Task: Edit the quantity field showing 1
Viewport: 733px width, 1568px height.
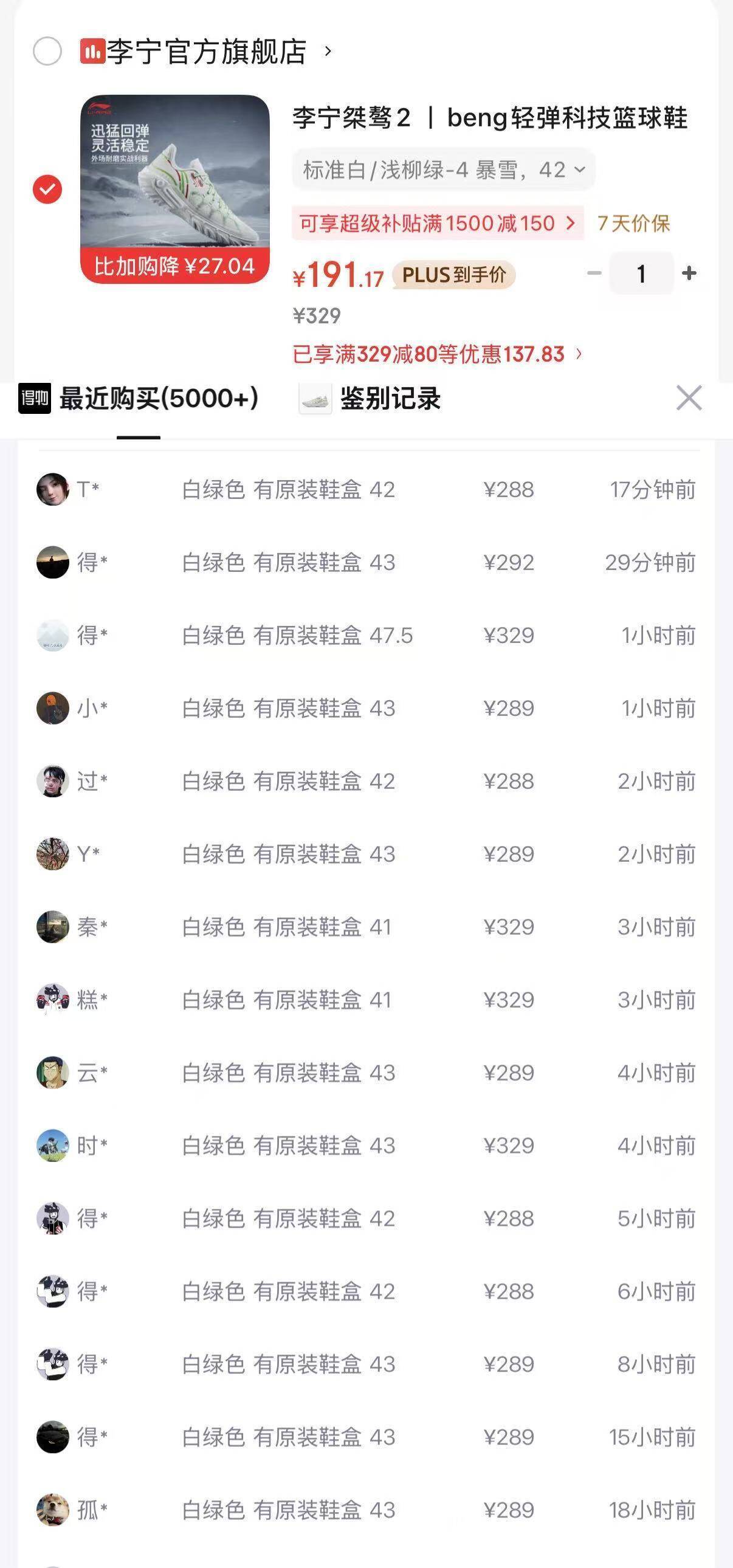Action: coord(641,273)
